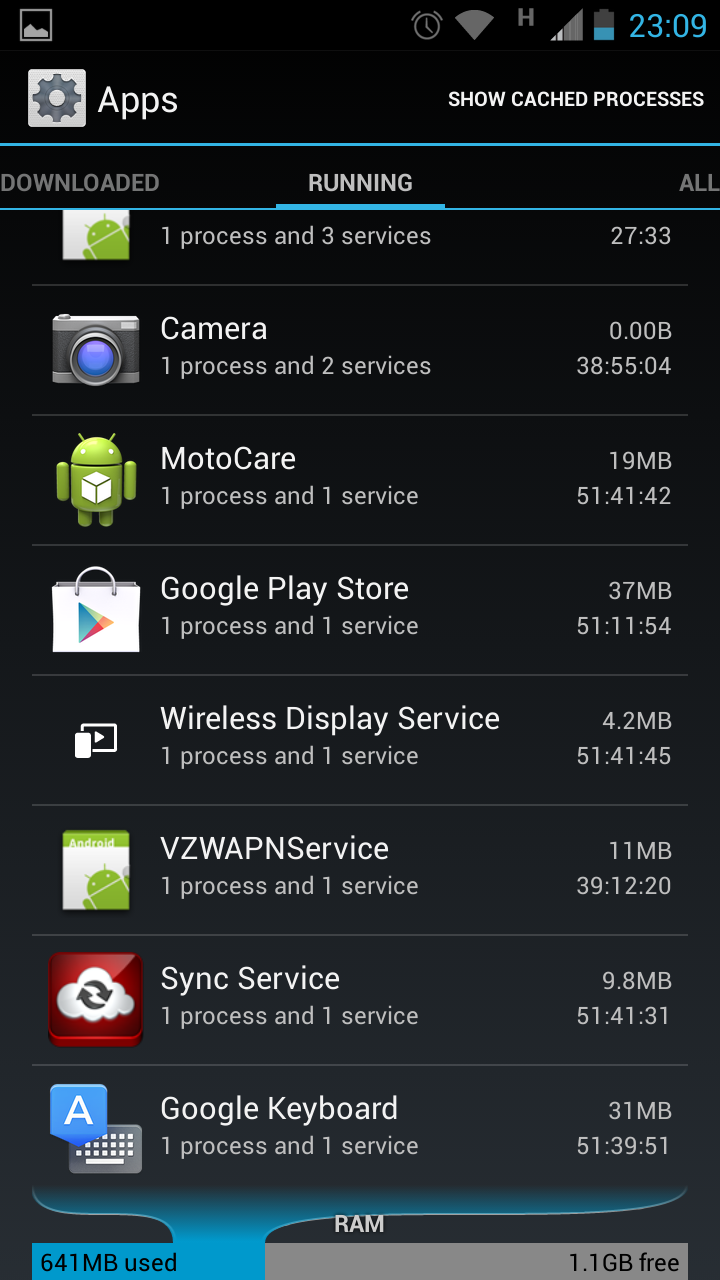Open Wireless Display Service entry
Viewport: 720px width, 1280px height.
click(360, 740)
